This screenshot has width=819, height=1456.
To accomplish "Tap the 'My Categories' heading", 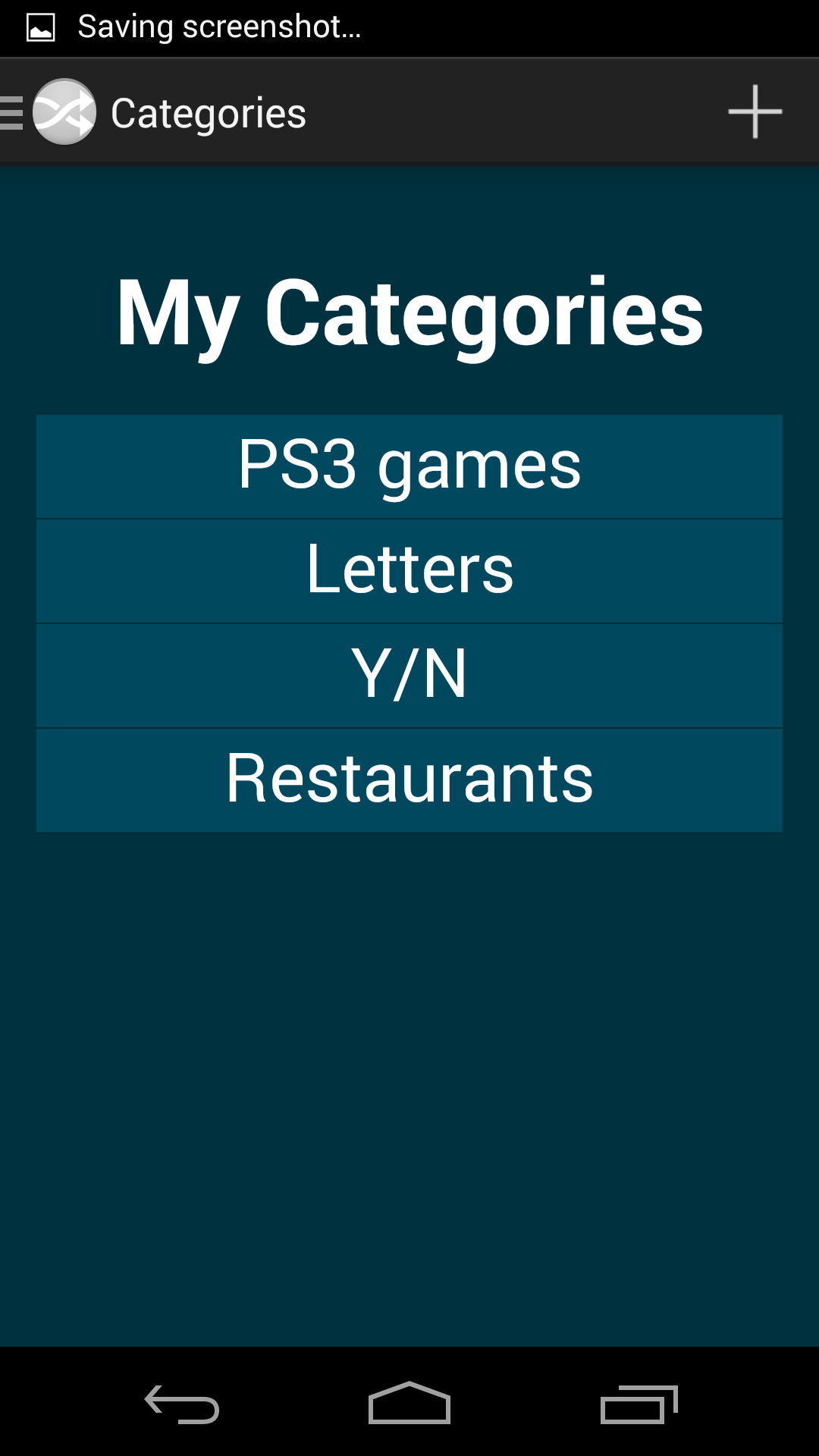I will tap(409, 315).
